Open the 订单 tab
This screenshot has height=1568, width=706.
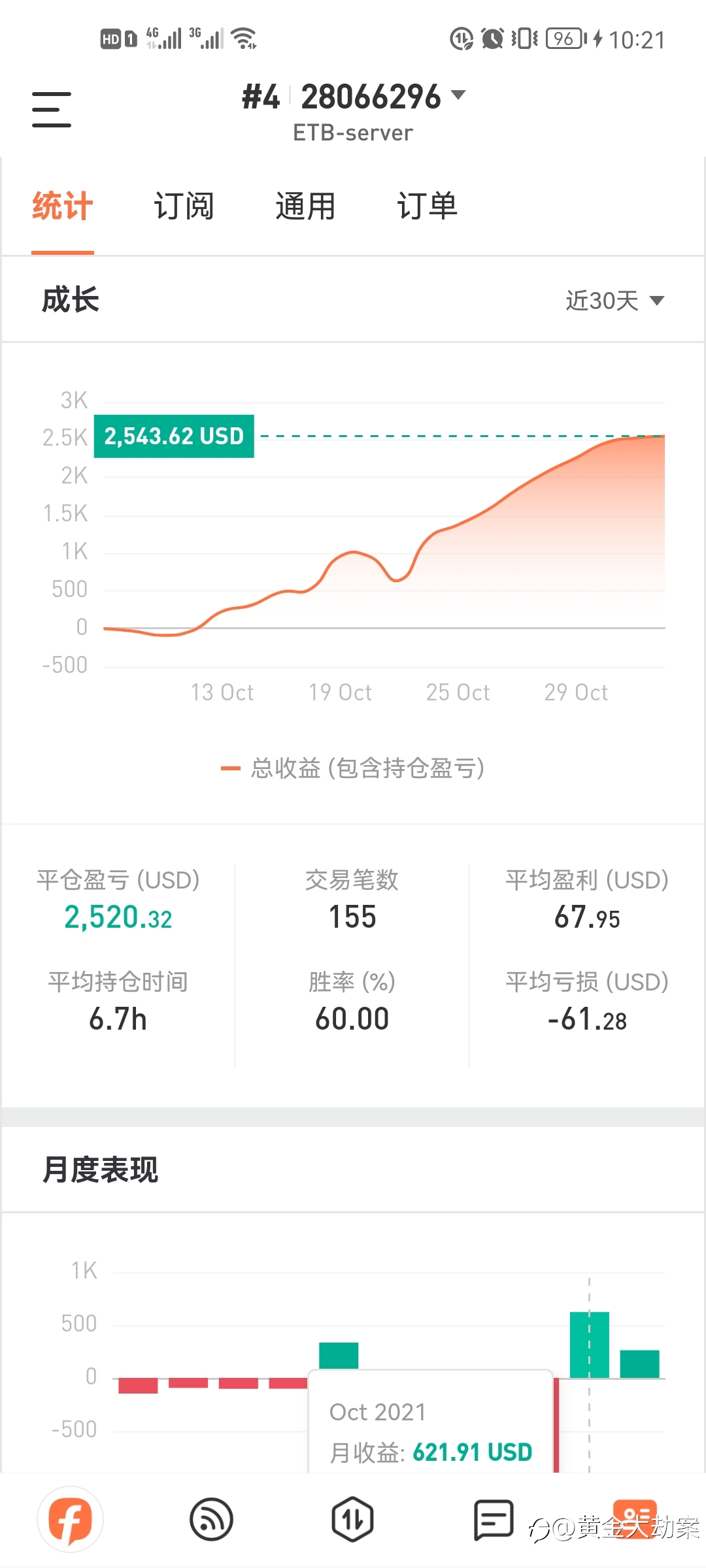pyautogui.click(x=427, y=206)
